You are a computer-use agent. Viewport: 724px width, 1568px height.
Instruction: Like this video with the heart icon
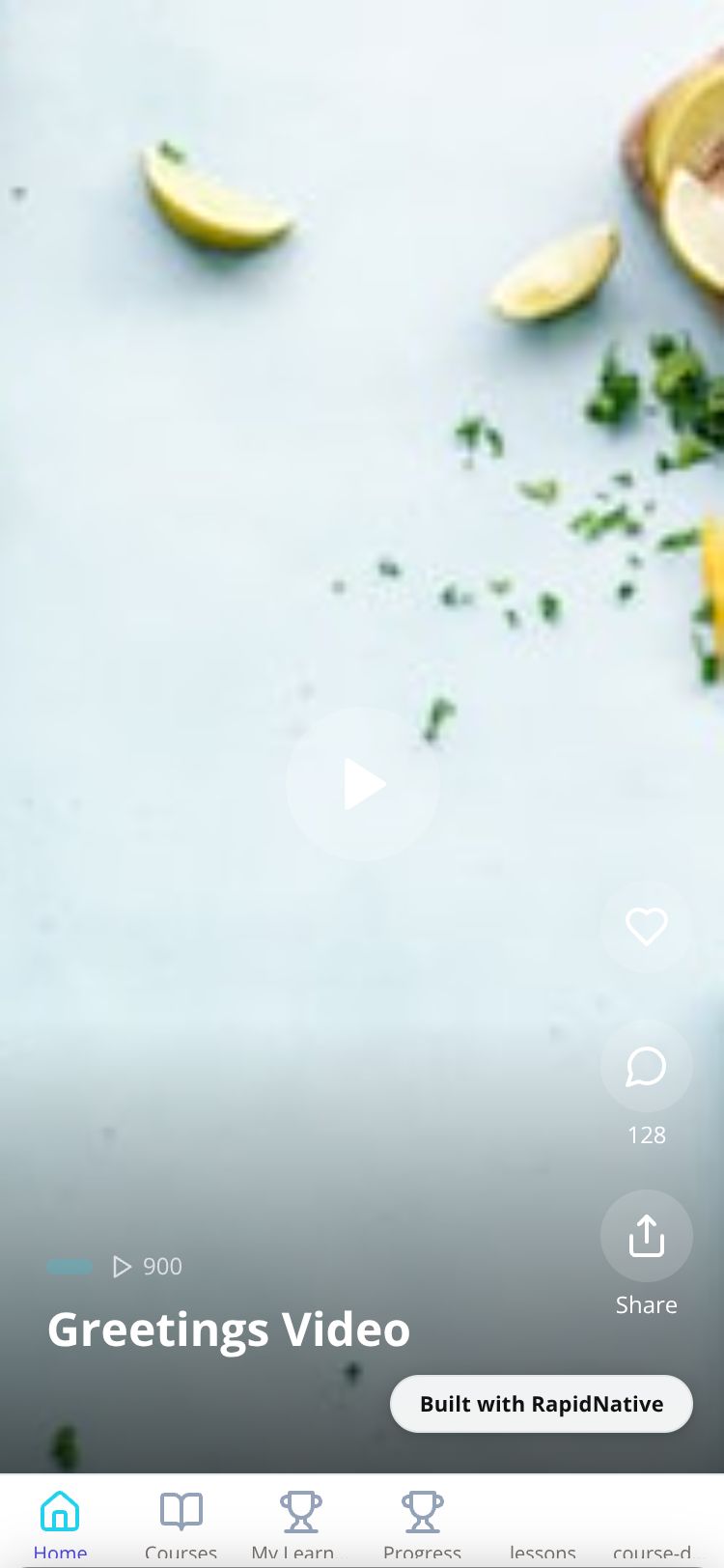coord(646,927)
